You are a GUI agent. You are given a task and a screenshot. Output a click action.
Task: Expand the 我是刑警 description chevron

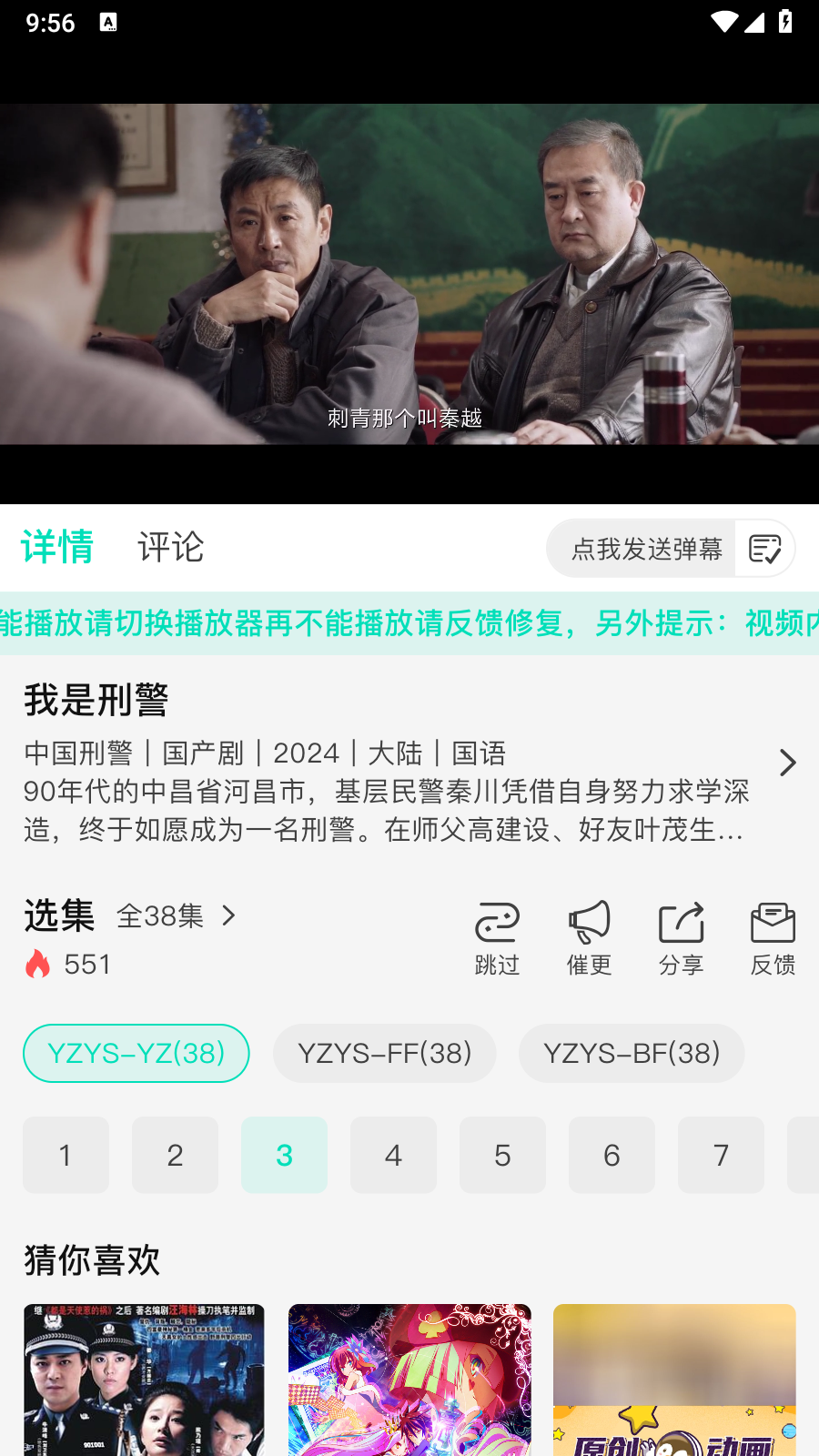point(788,763)
